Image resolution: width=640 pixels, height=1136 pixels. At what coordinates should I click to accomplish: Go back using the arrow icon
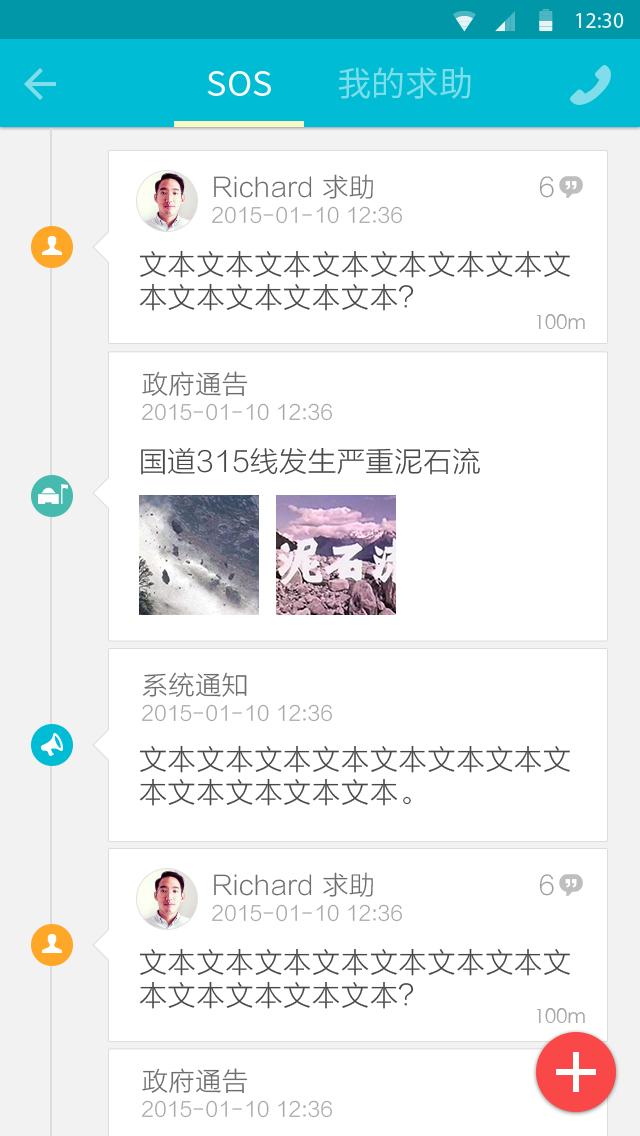click(40, 84)
